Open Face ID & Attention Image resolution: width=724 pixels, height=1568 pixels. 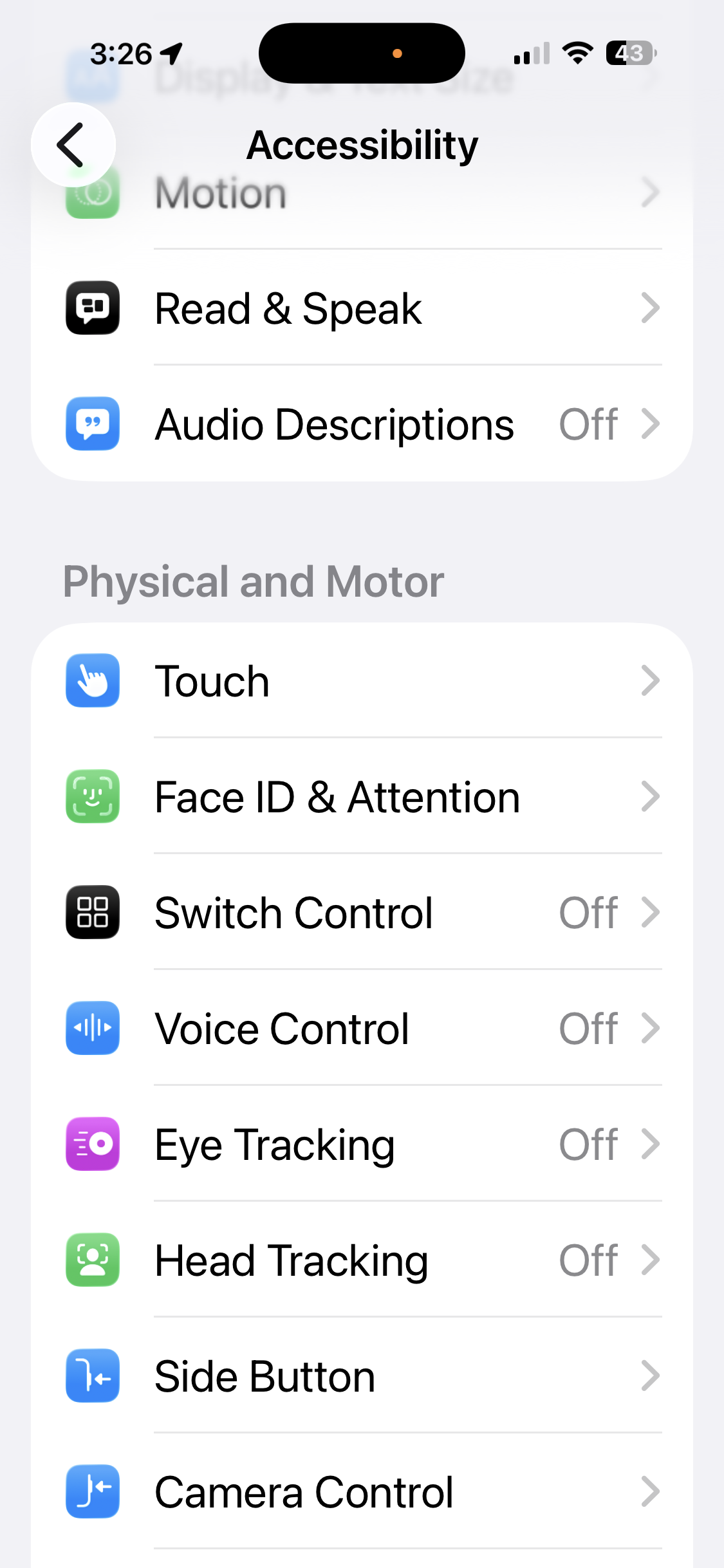click(x=362, y=797)
